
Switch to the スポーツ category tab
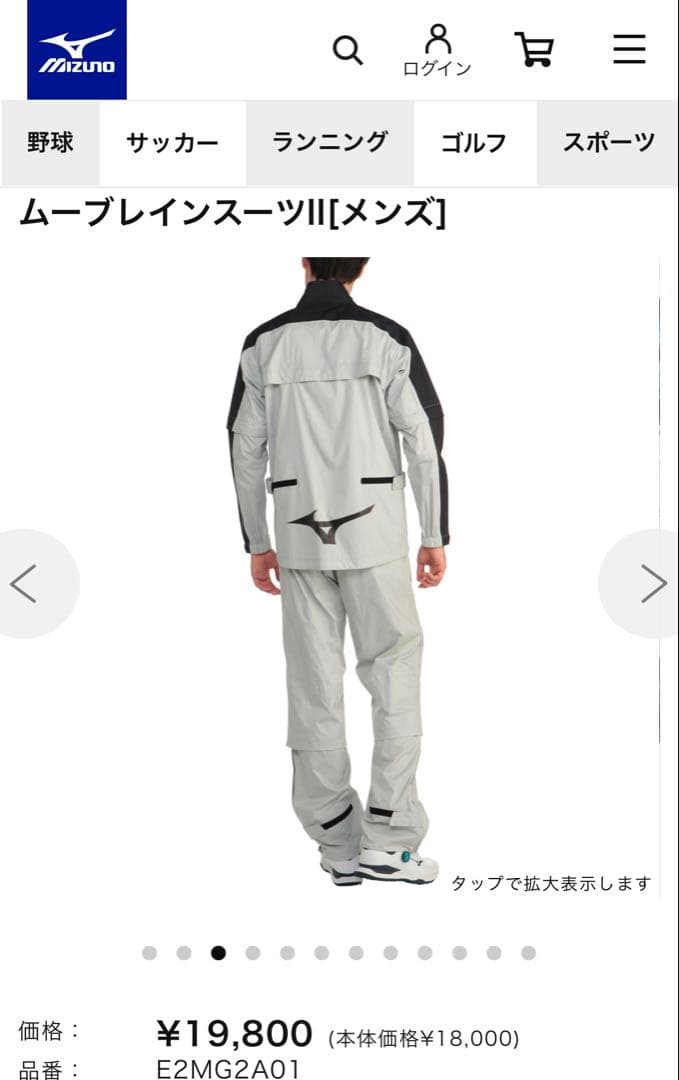(x=608, y=143)
